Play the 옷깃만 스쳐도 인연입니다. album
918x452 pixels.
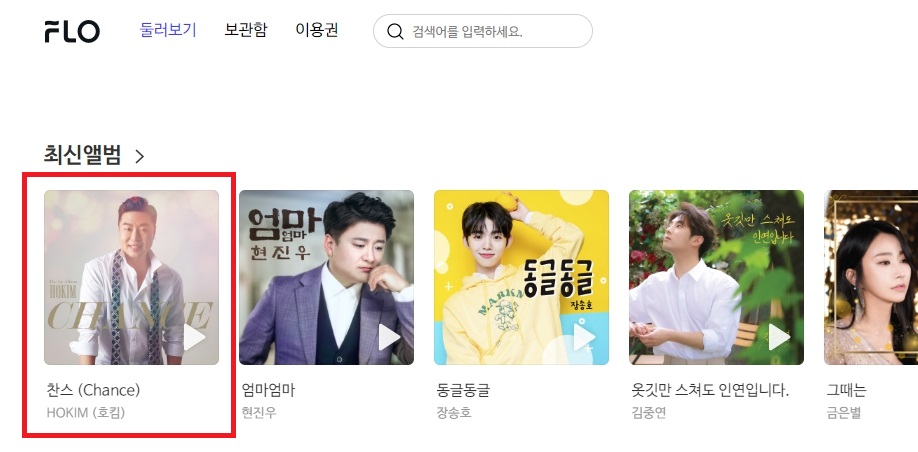pos(779,338)
